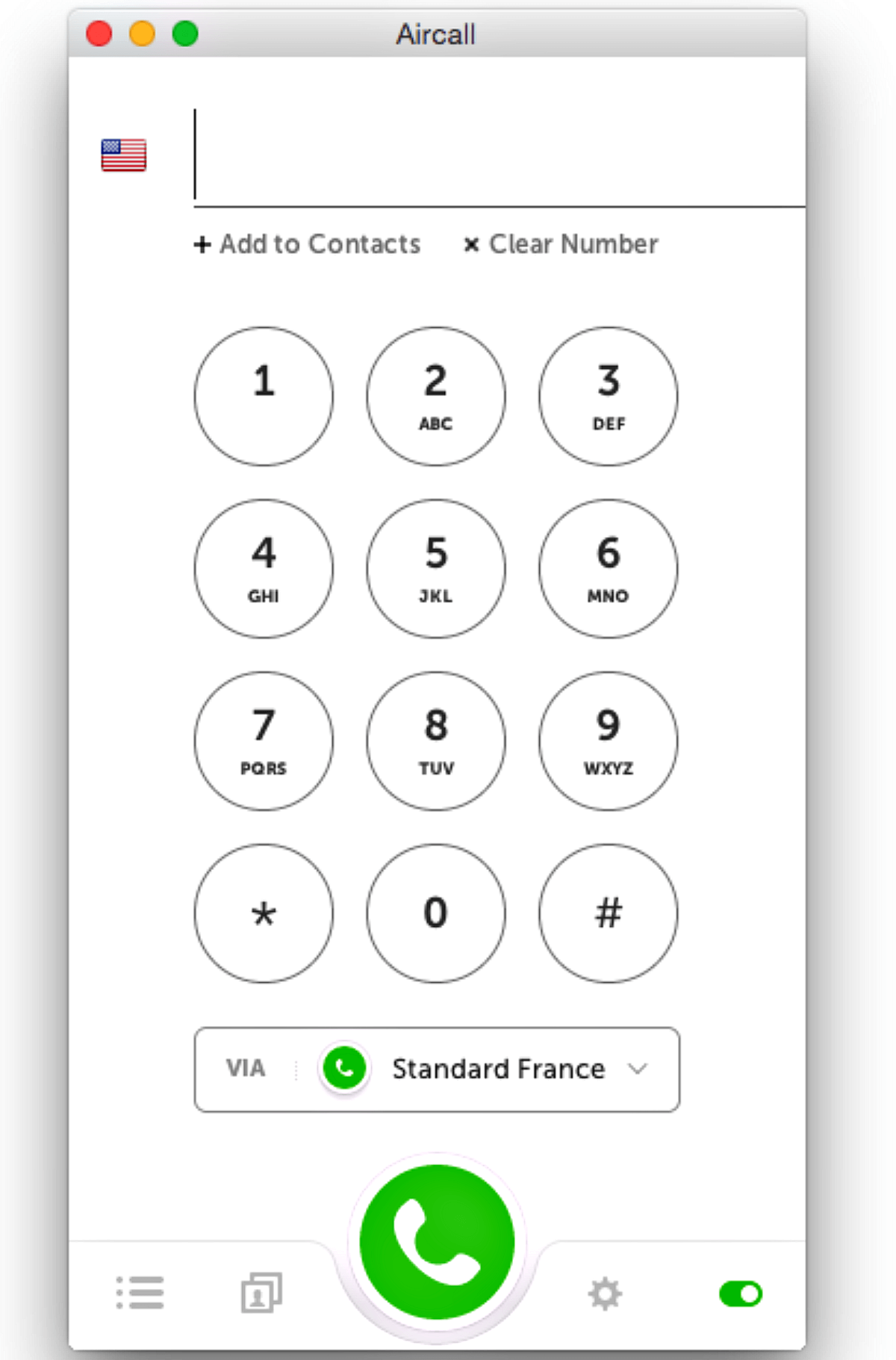Select the settings gear icon

point(605,1293)
